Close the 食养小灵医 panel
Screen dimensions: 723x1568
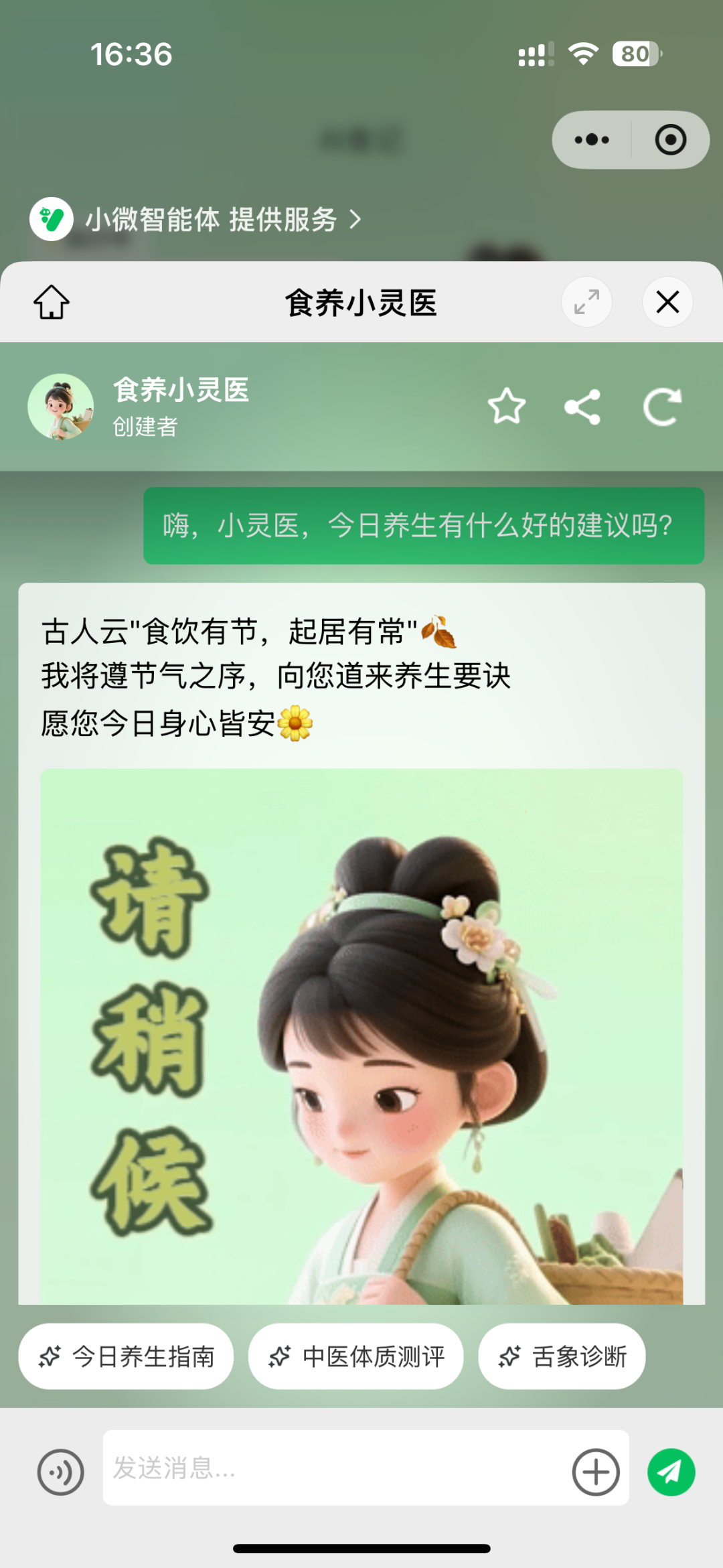coord(667,302)
